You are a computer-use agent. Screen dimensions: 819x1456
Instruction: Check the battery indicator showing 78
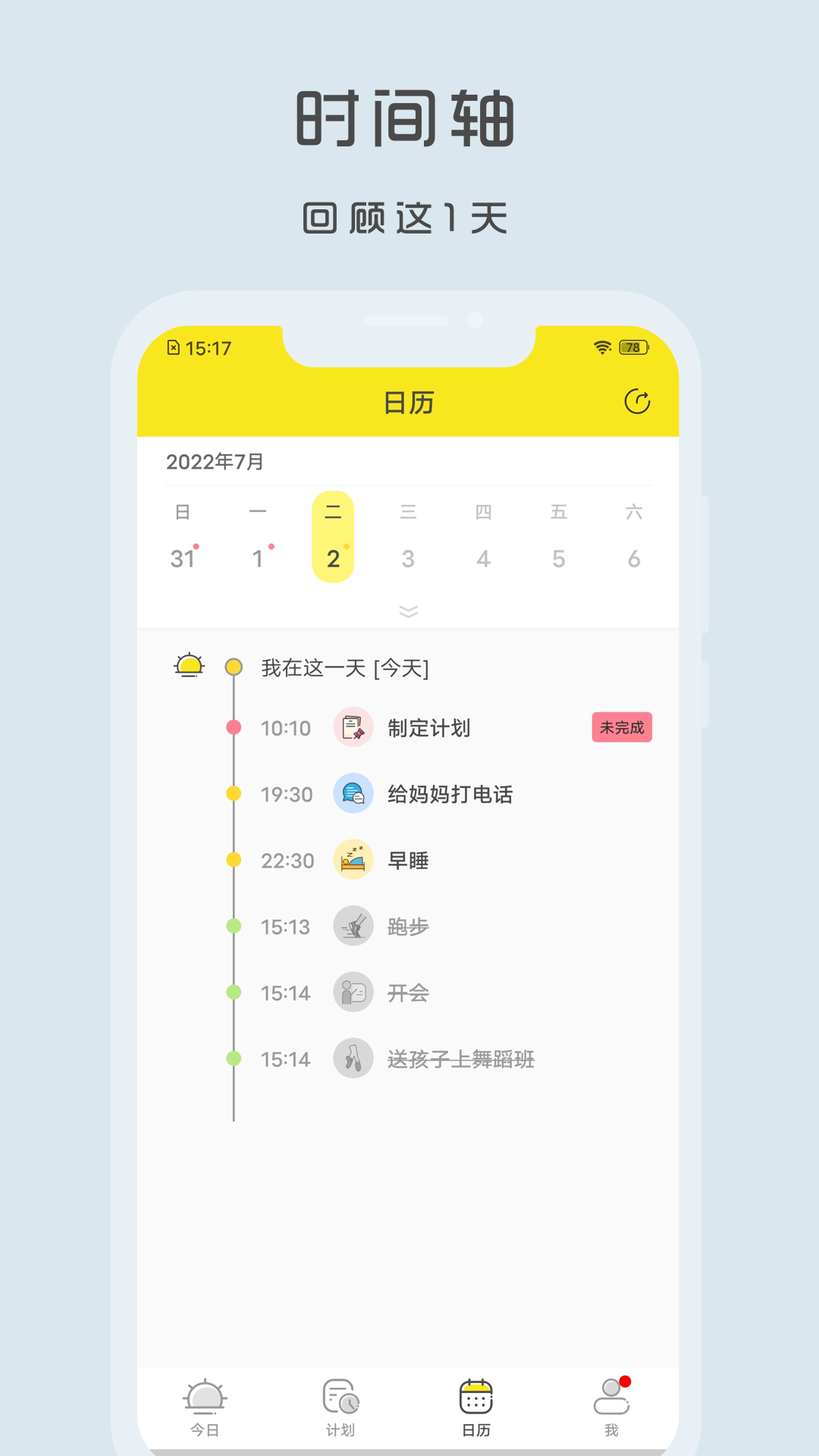click(632, 347)
